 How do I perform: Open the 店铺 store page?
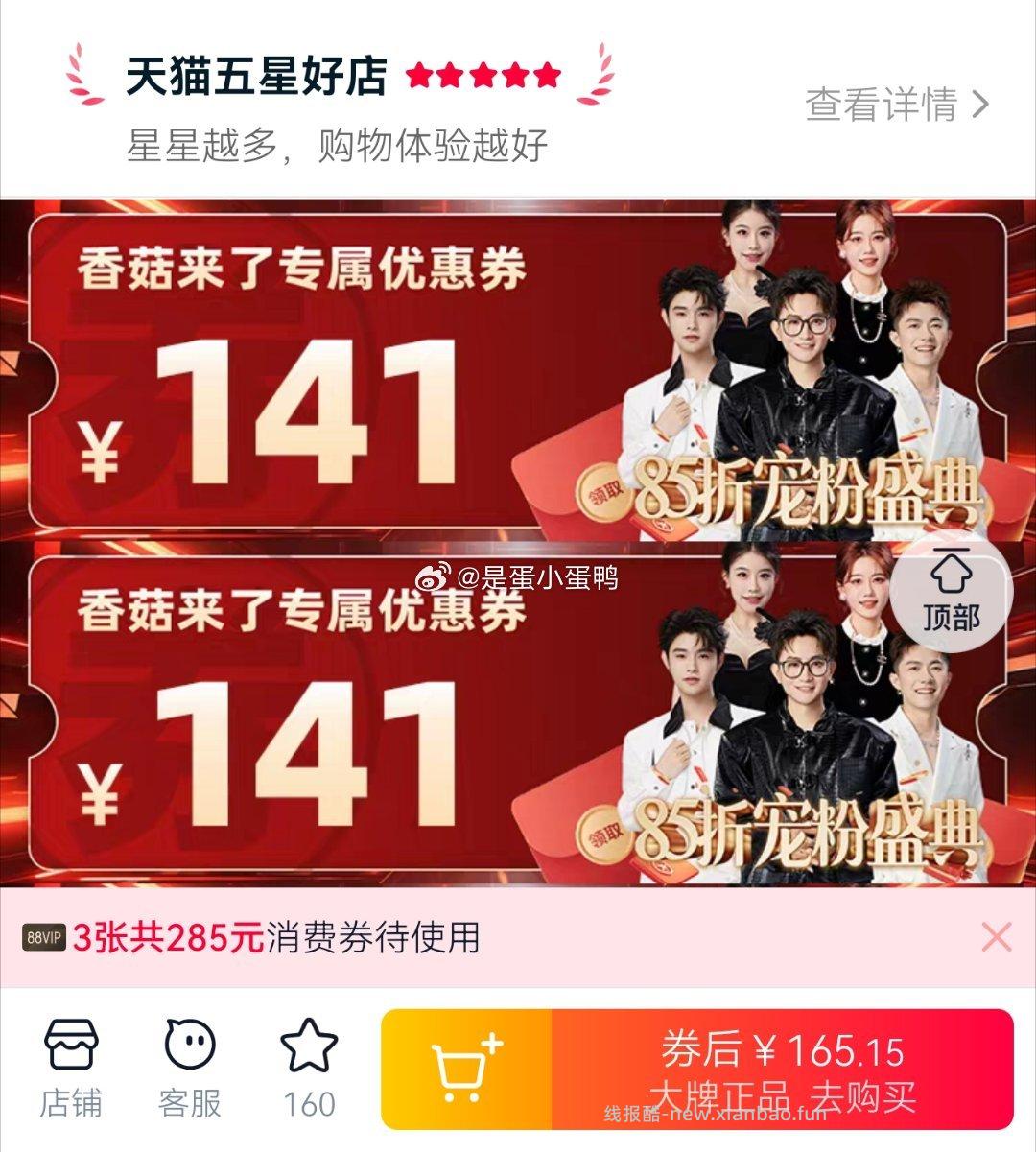[71, 1069]
